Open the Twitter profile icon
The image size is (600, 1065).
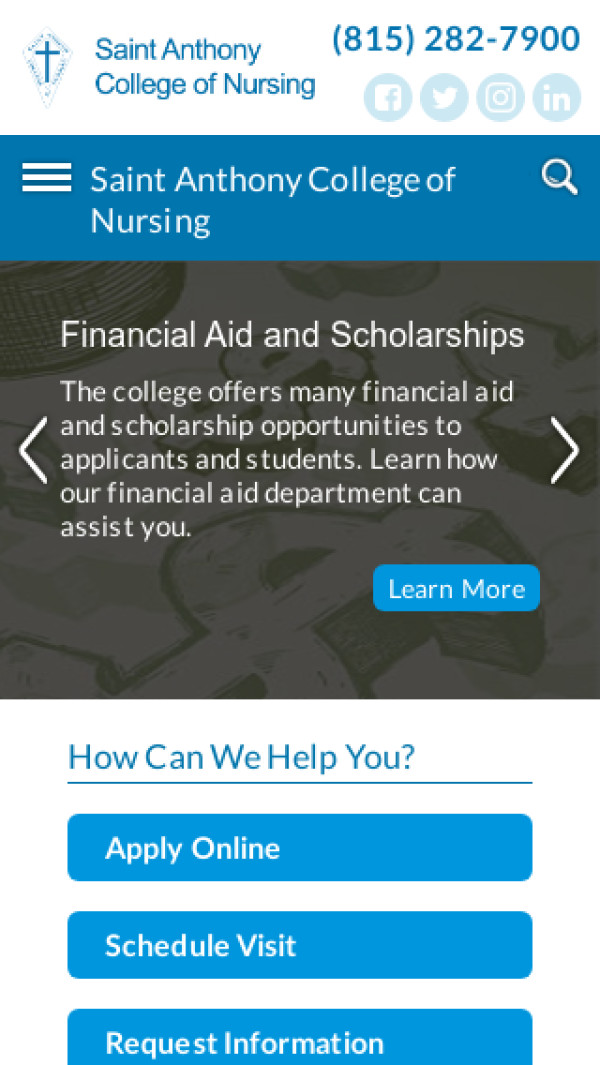pyautogui.click(x=444, y=98)
